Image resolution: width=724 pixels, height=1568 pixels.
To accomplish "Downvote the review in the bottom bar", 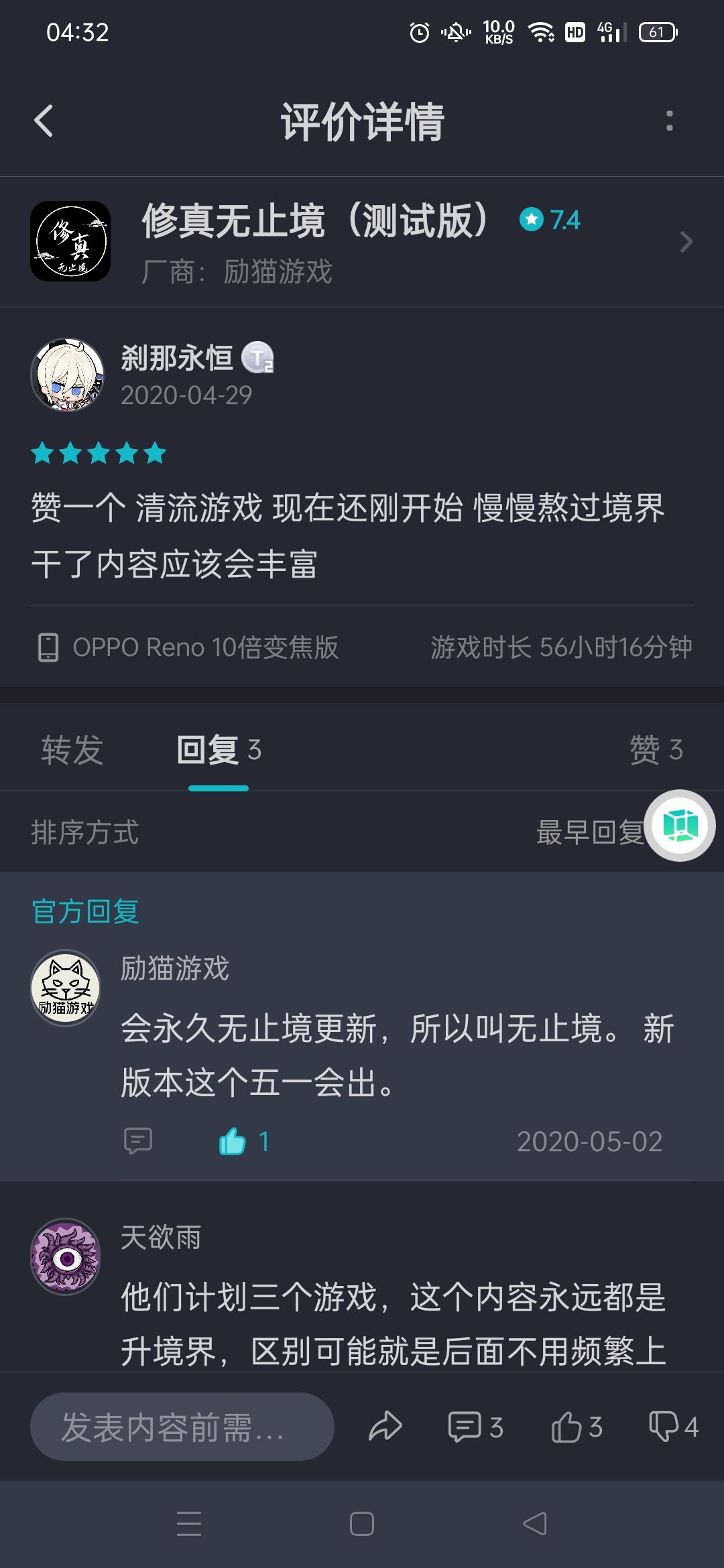I will pos(674,1427).
